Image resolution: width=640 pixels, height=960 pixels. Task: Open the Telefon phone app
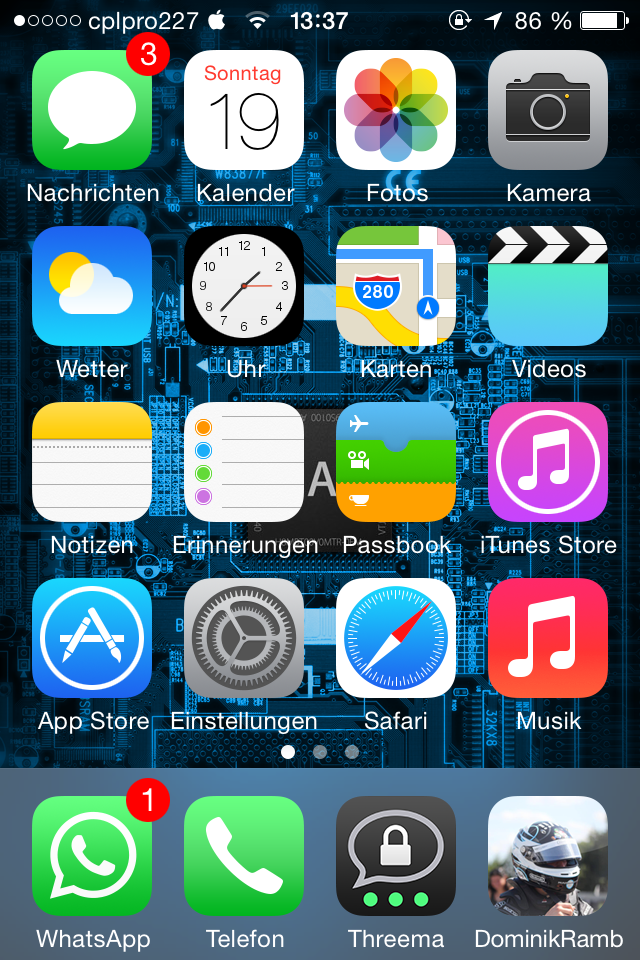(x=244, y=856)
